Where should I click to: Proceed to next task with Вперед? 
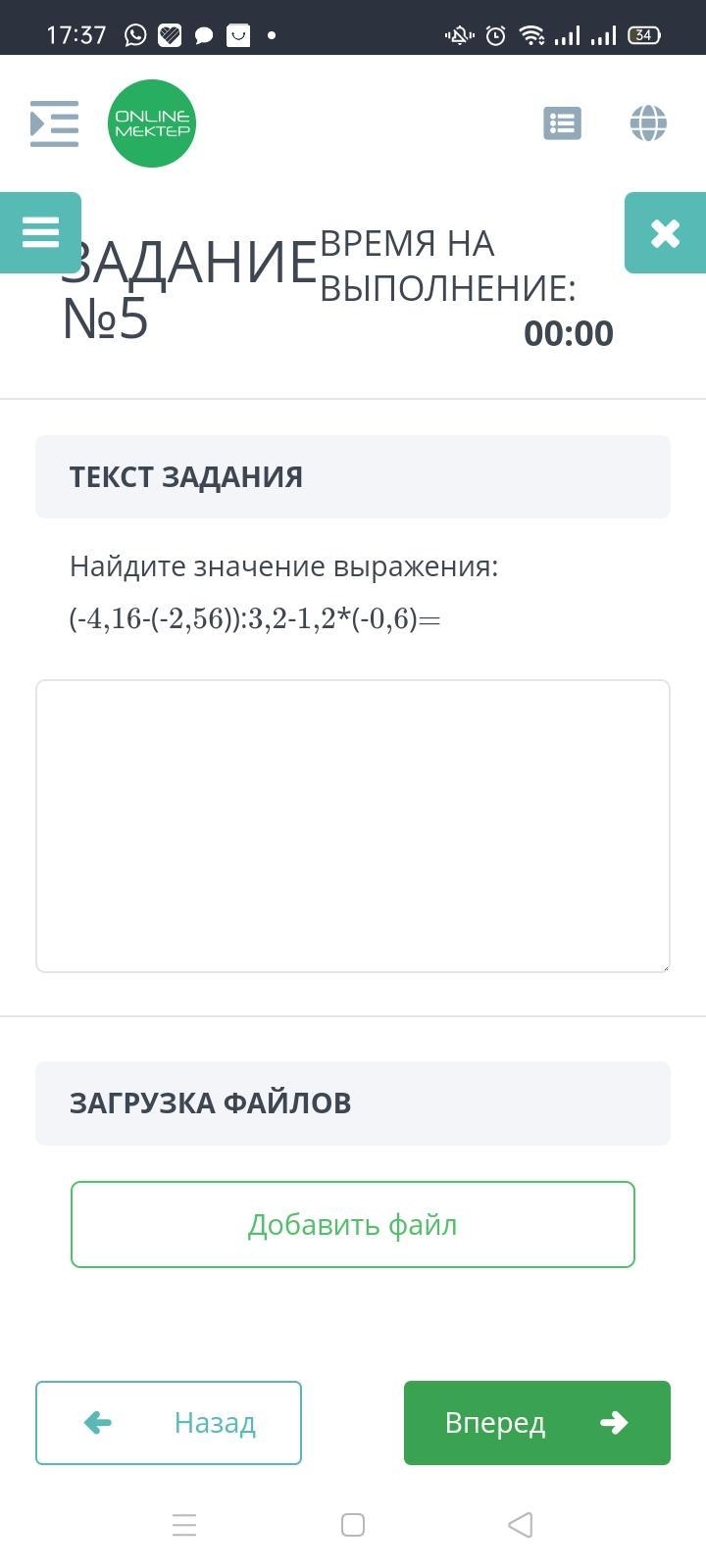click(x=537, y=1423)
